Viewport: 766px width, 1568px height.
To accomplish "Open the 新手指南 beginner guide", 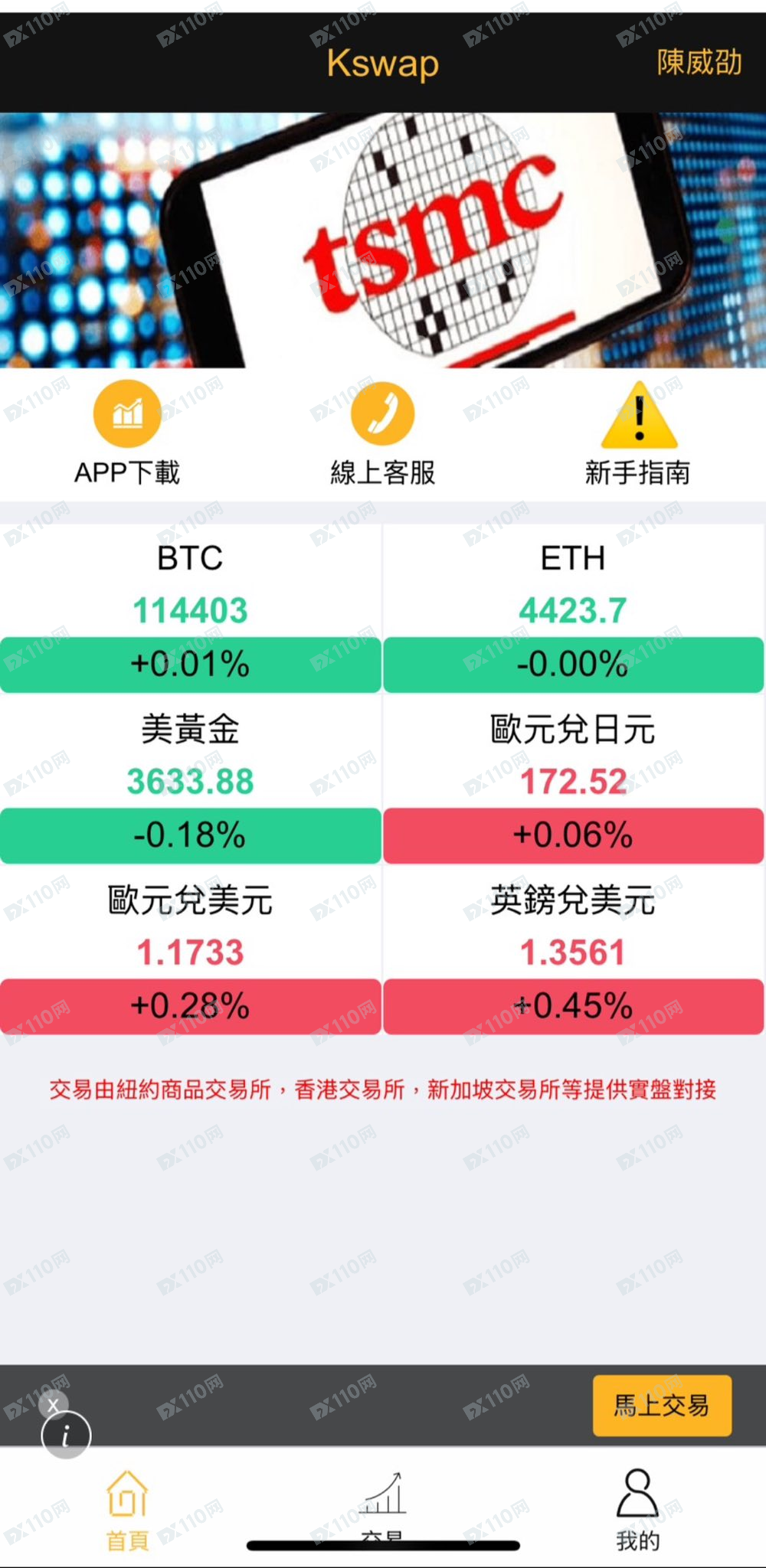I will tap(638, 433).
